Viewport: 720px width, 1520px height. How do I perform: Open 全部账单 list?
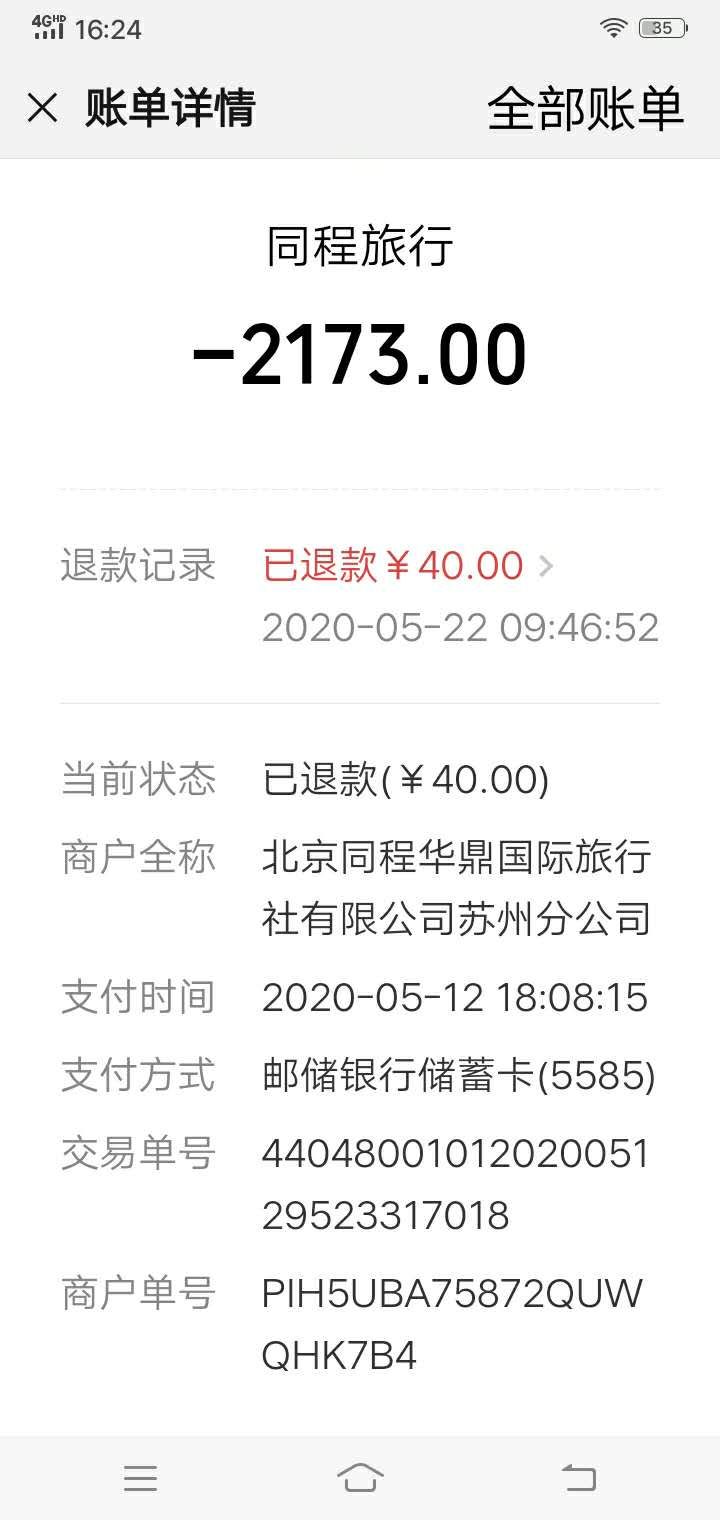(585, 108)
